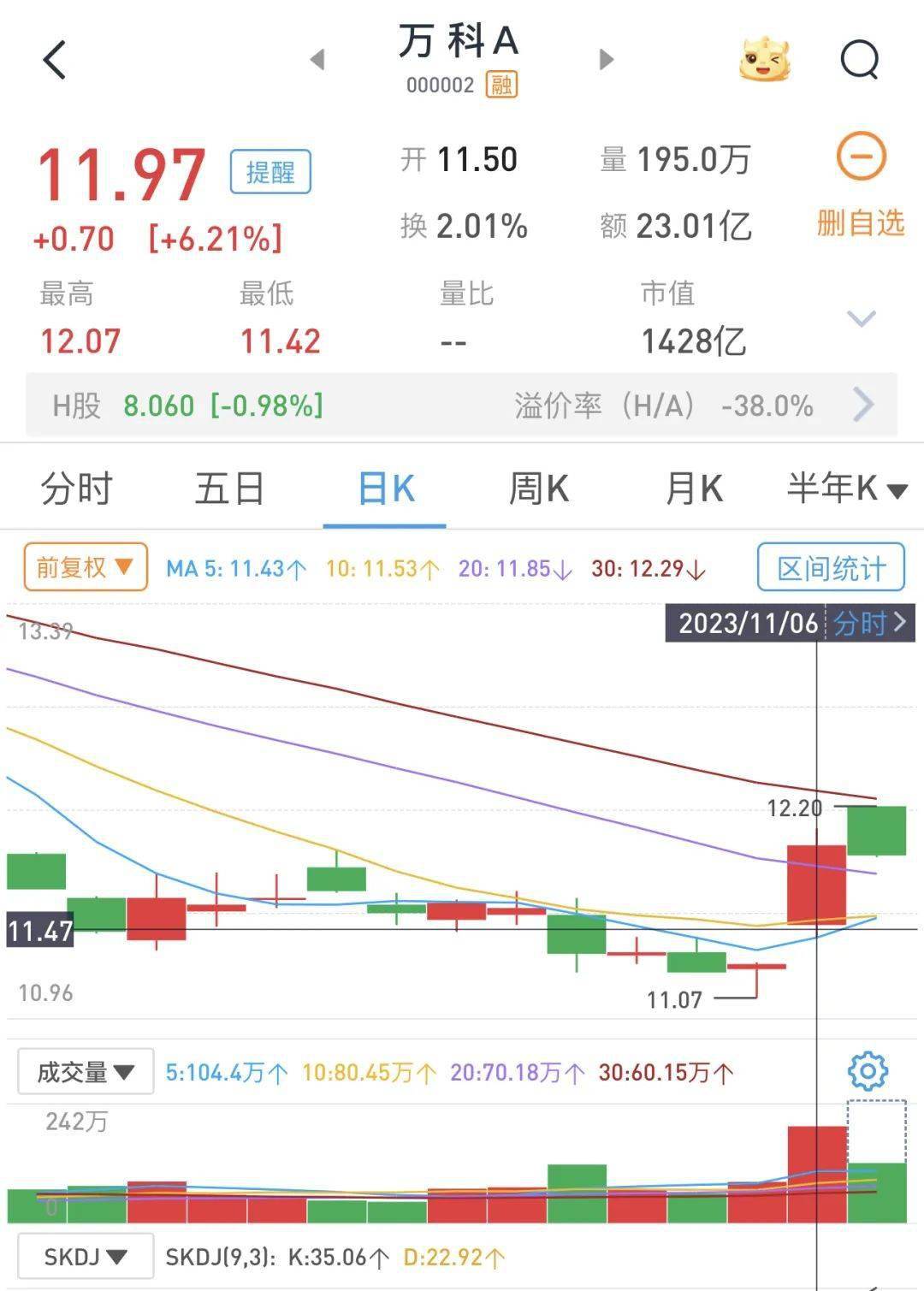Change the 前复权 adjustment setting
The width and height of the screenshot is (924, 1291).
tap(86, 567)
